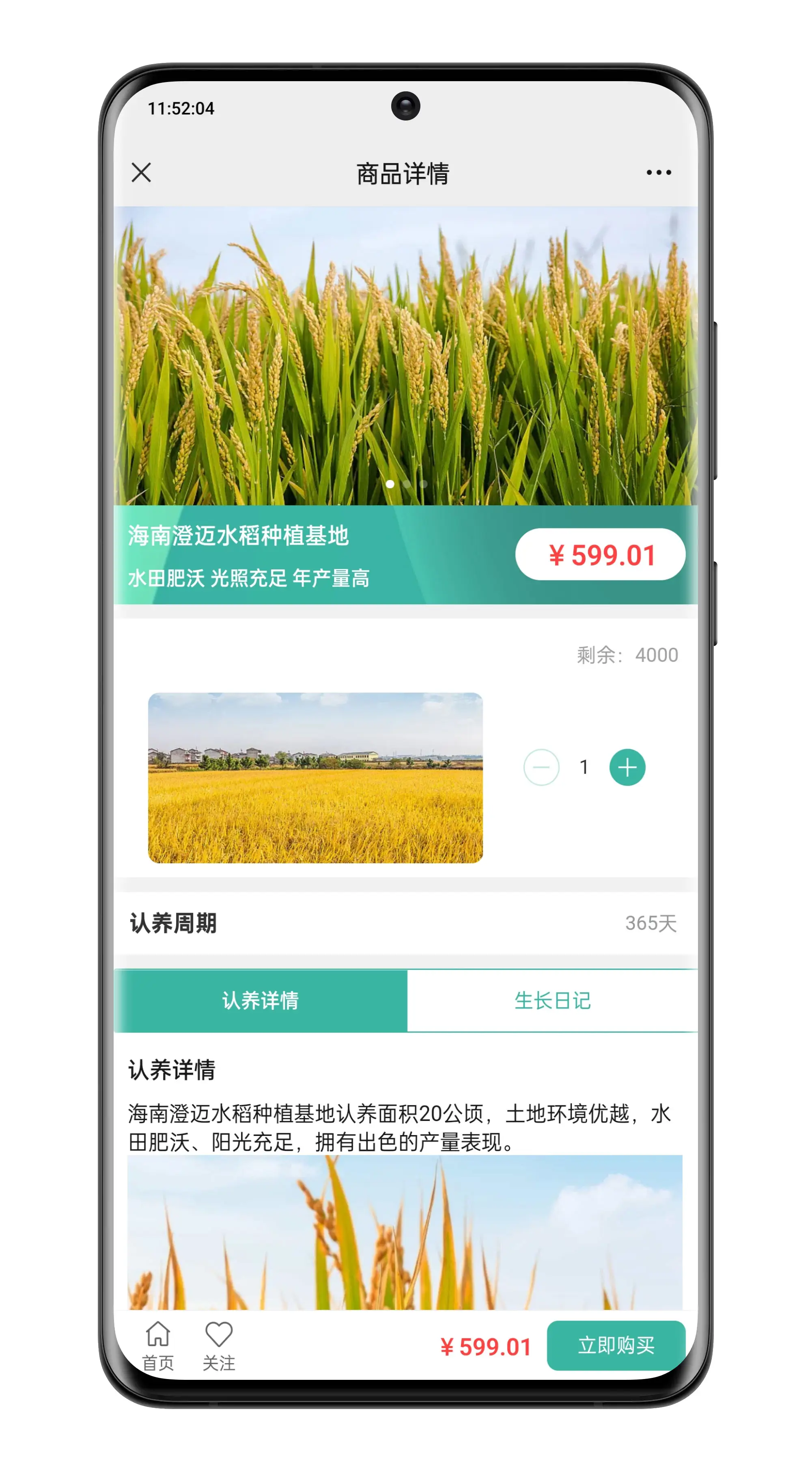Switch to the 生长日记 tab
This screenshot has height=1461, width=812.
point(552,1000)
